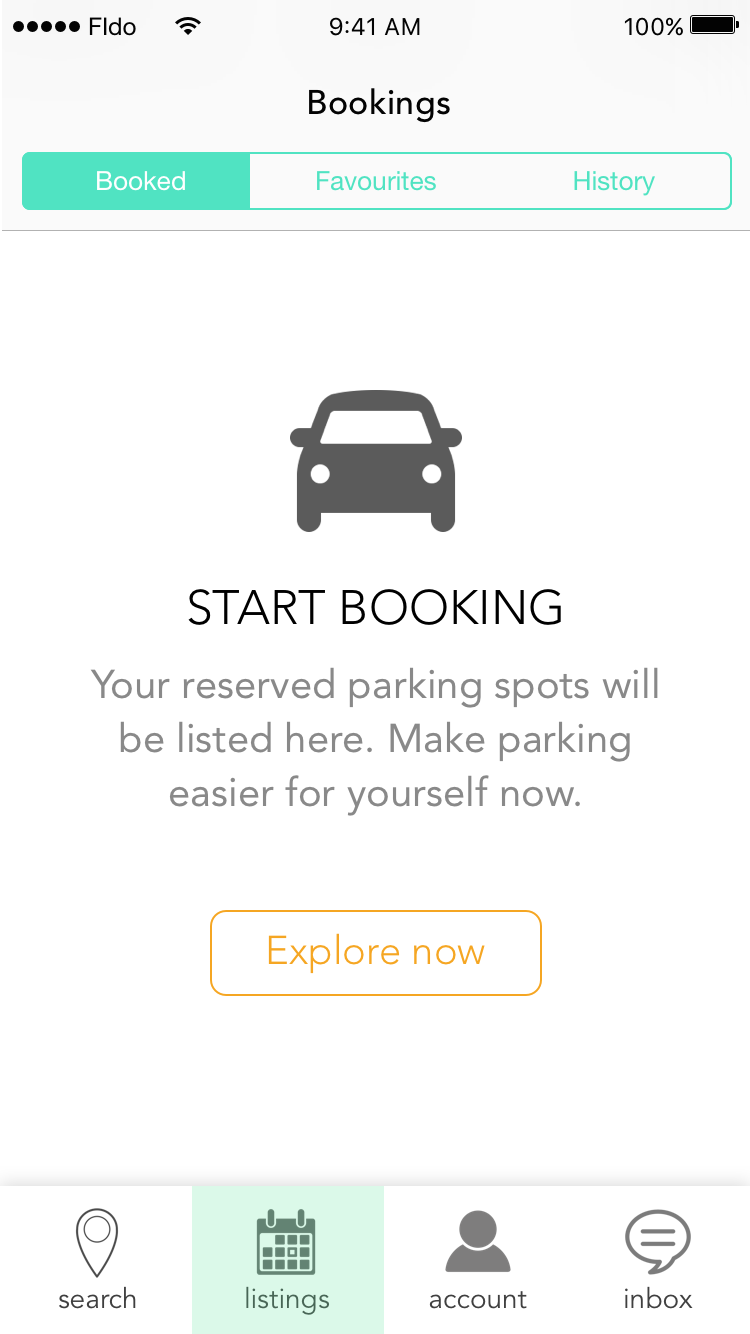Open the search tab

click(x=97, y=1260)
